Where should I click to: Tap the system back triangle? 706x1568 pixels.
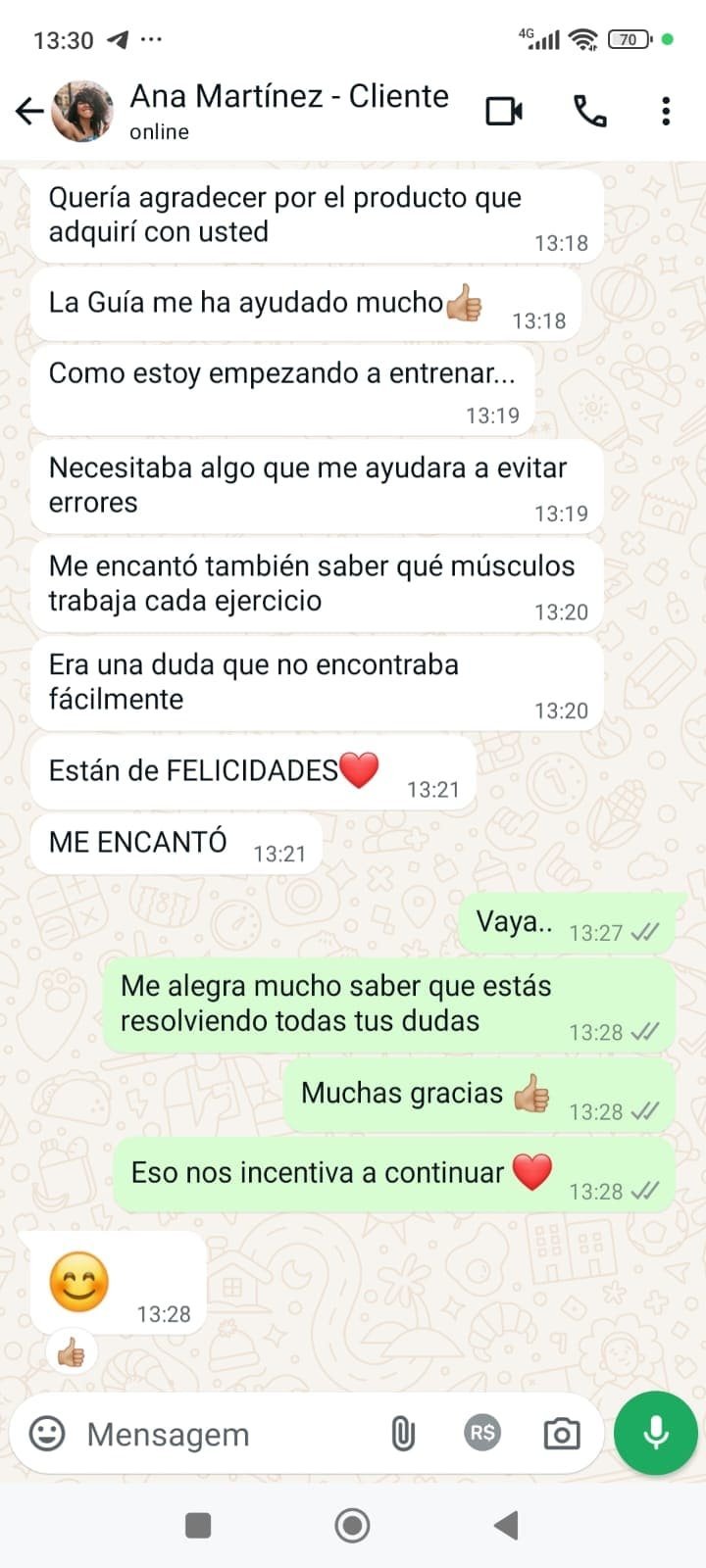point(506,1525)
